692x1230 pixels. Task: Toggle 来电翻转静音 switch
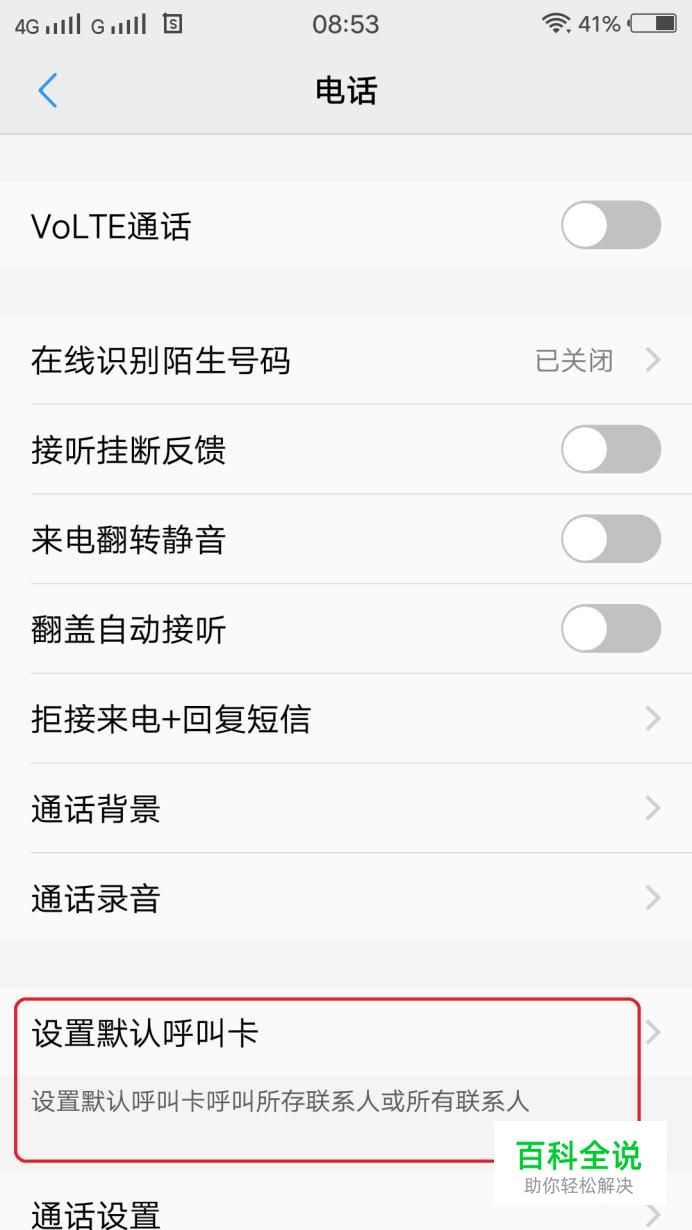(610, 539)
